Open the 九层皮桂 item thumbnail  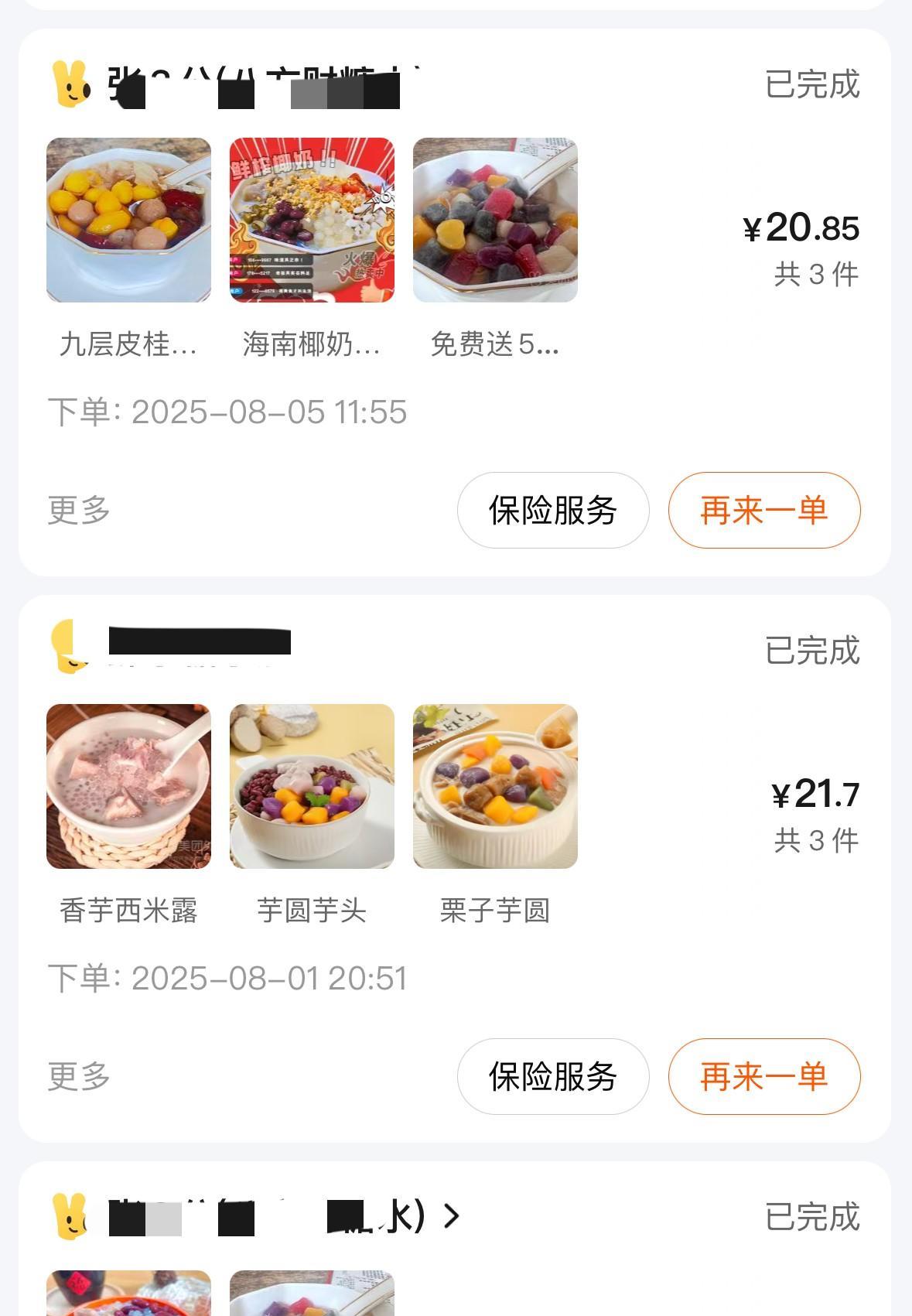coord(128,220)
